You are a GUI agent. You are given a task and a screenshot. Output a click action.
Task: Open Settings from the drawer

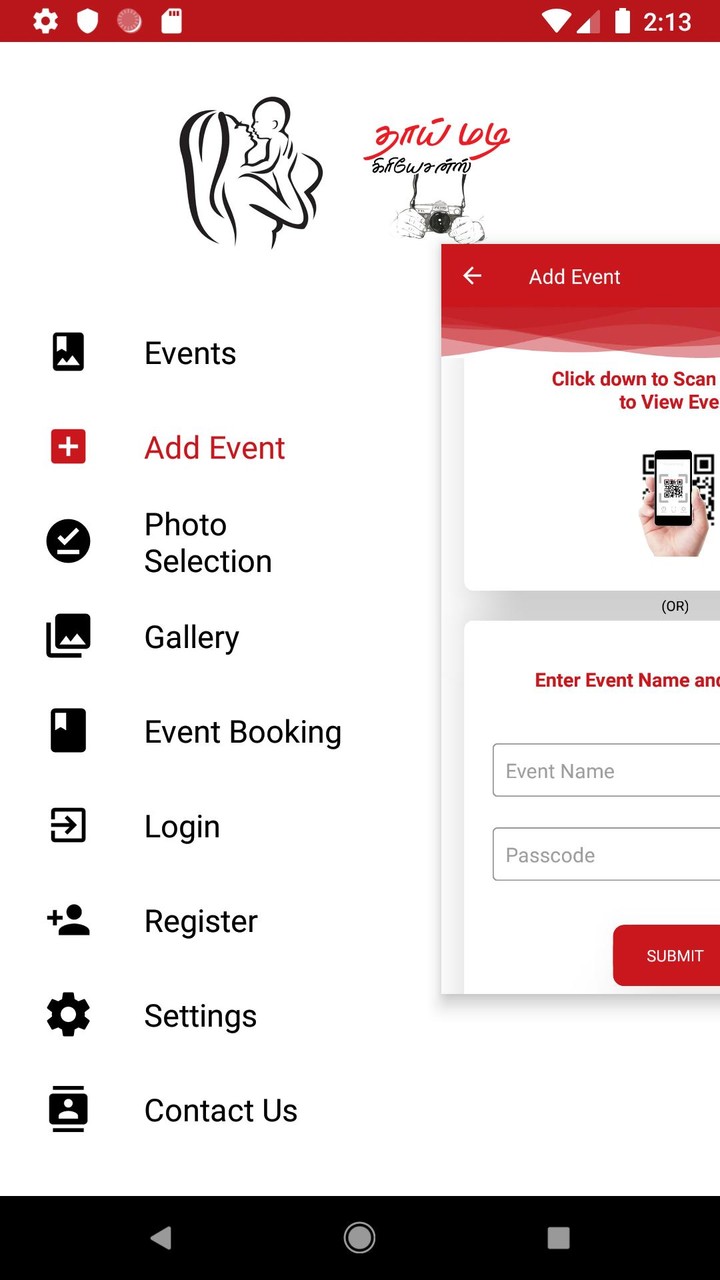pyautogui.click(x=200, y=1015)
